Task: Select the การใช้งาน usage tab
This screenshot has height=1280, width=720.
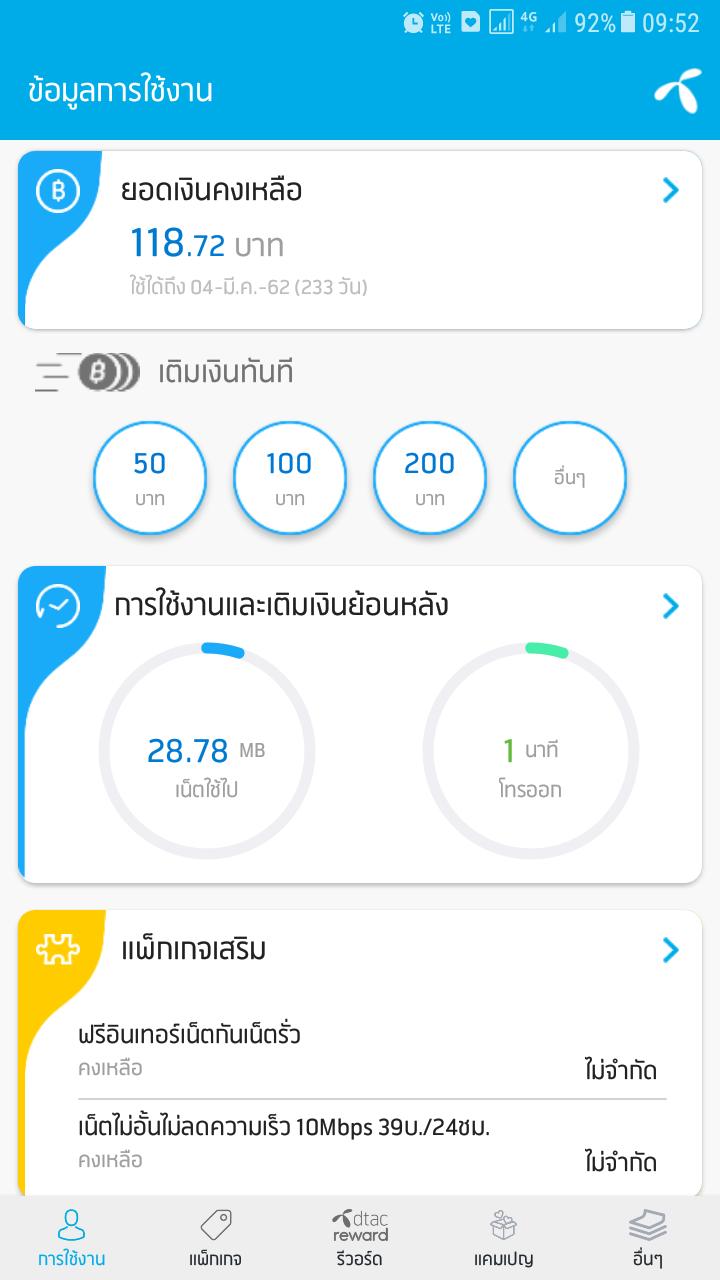Action: pos(72,1238)
